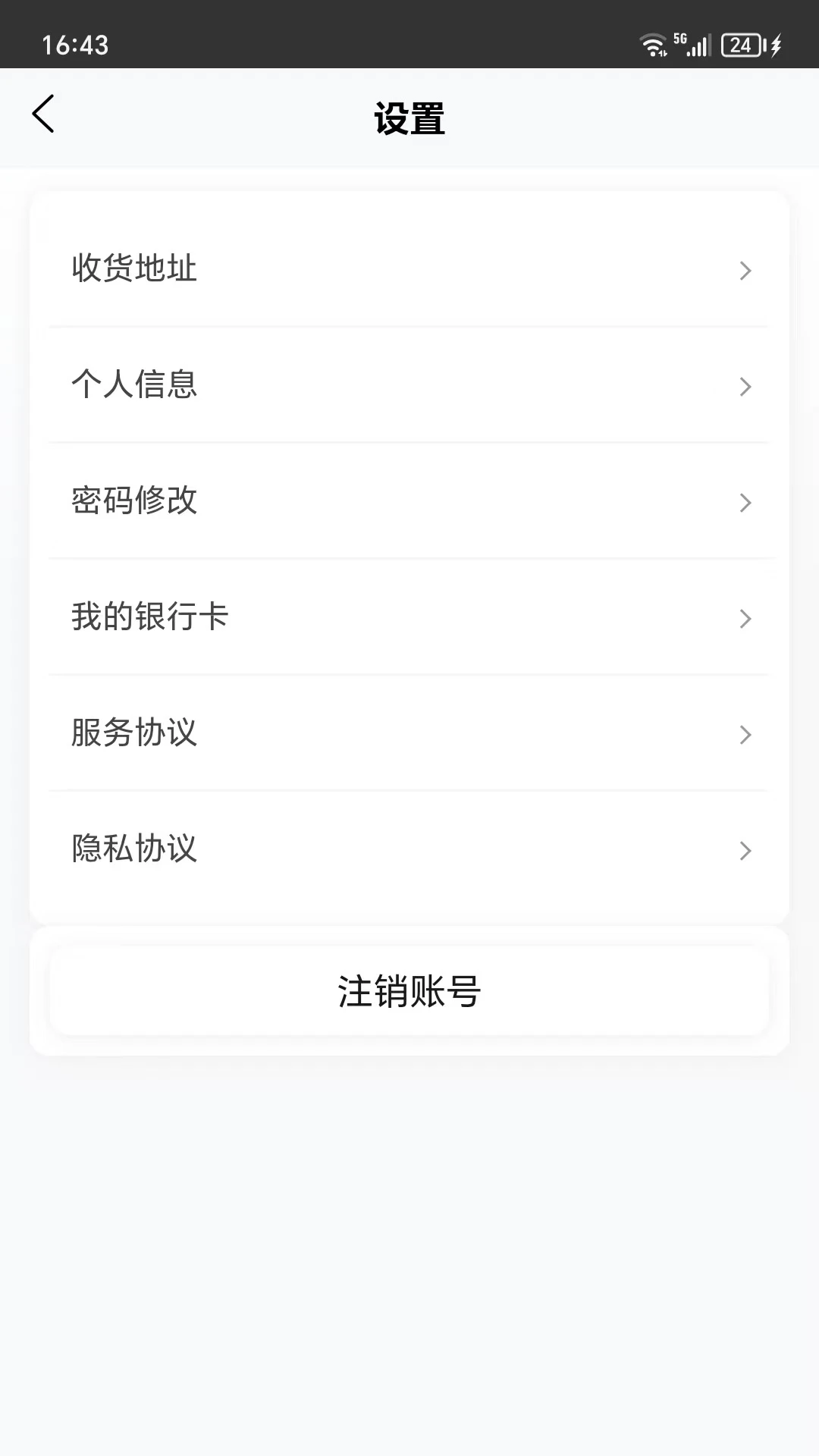Open 收货地址 via its chevron arrow
The height and width of the screenshot is (1456, 819).
(x=745, y=271)
